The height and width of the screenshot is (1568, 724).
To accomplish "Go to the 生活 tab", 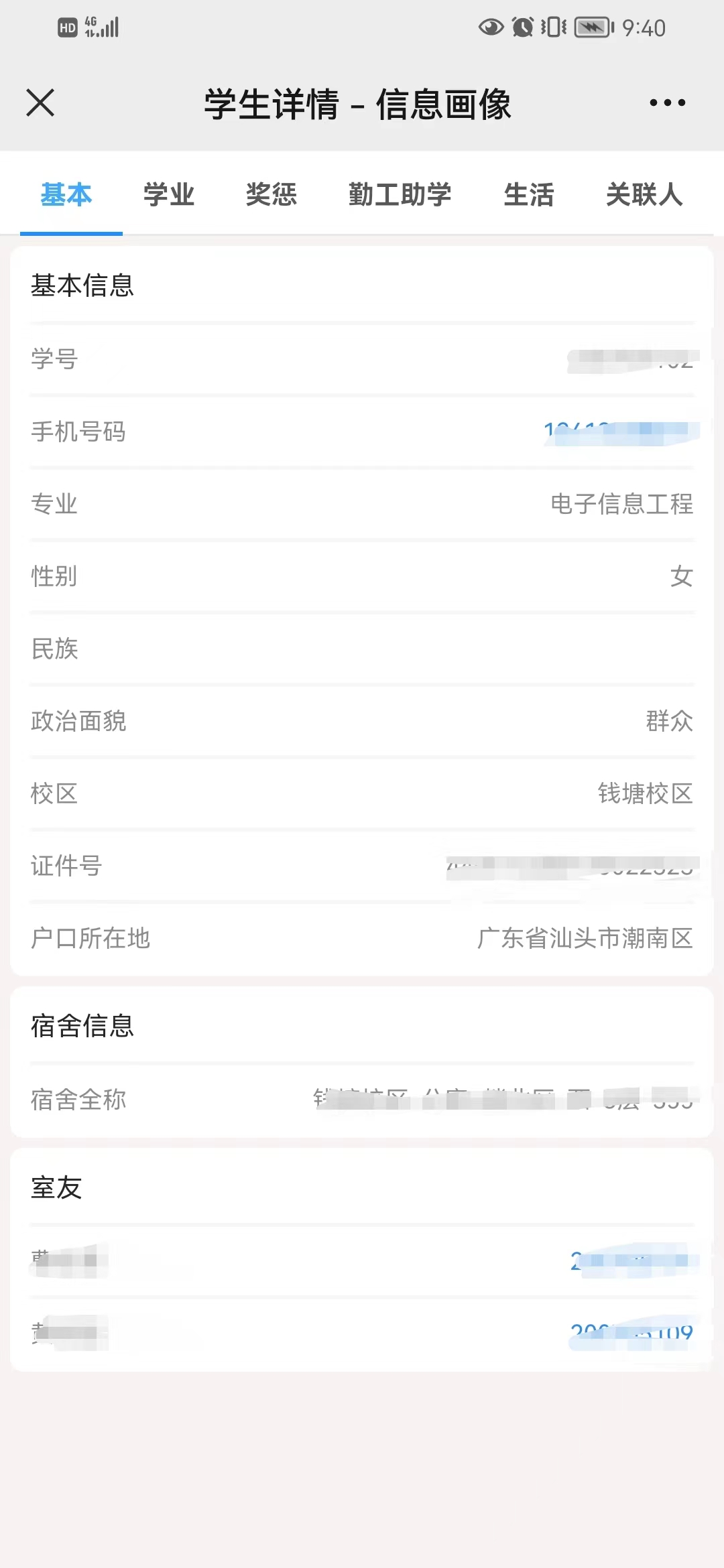I will pos(529,195).
